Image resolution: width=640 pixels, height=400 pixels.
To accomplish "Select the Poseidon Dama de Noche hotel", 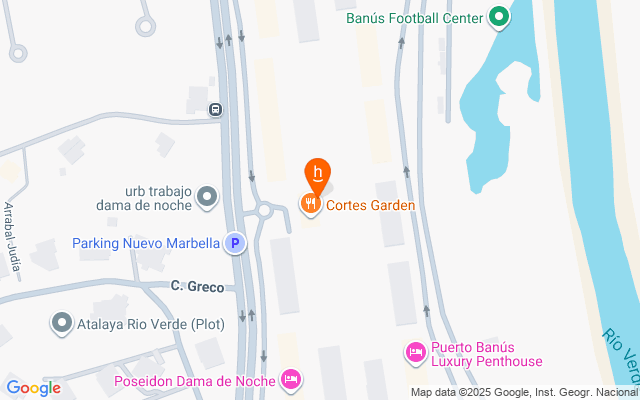I will [291, 379].
